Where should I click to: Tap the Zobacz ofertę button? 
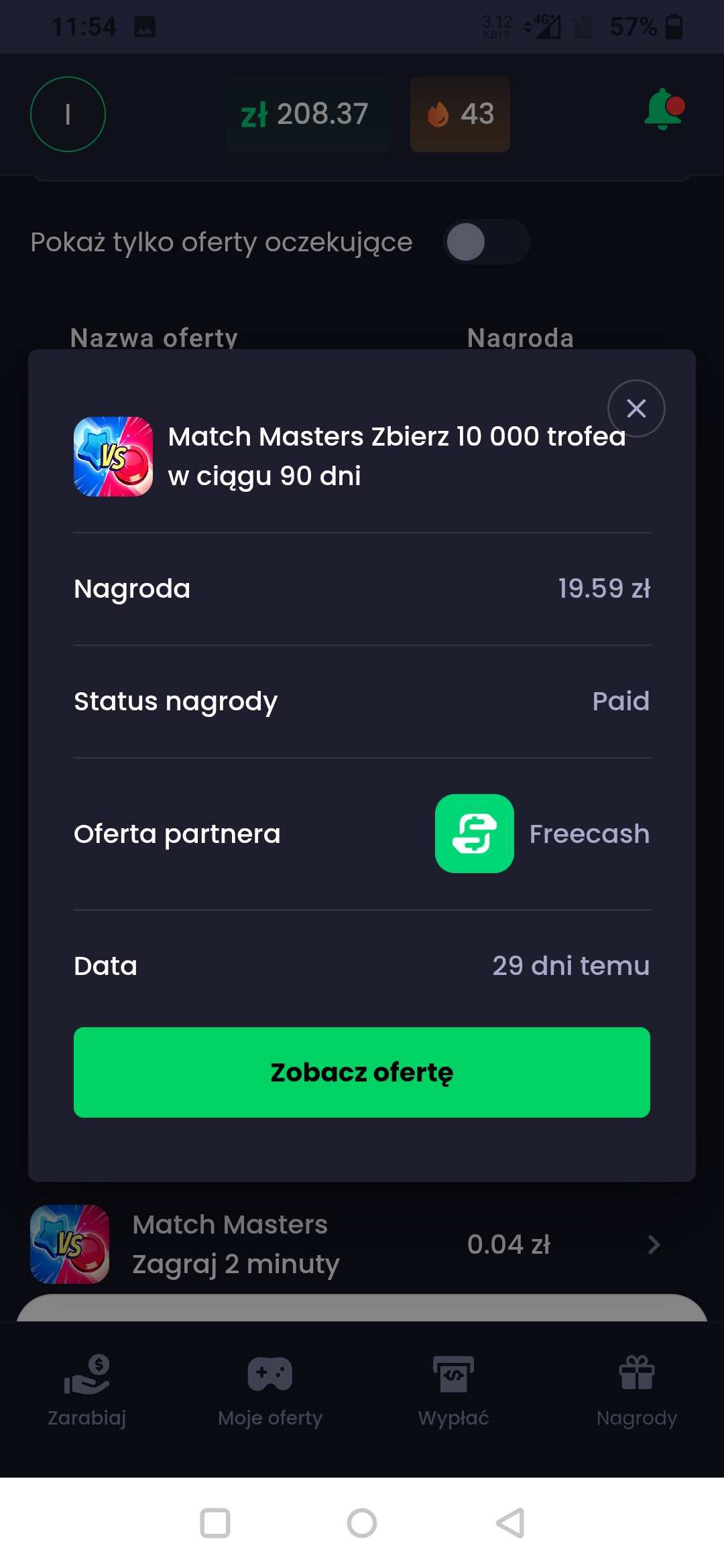tap(362, 1072)
